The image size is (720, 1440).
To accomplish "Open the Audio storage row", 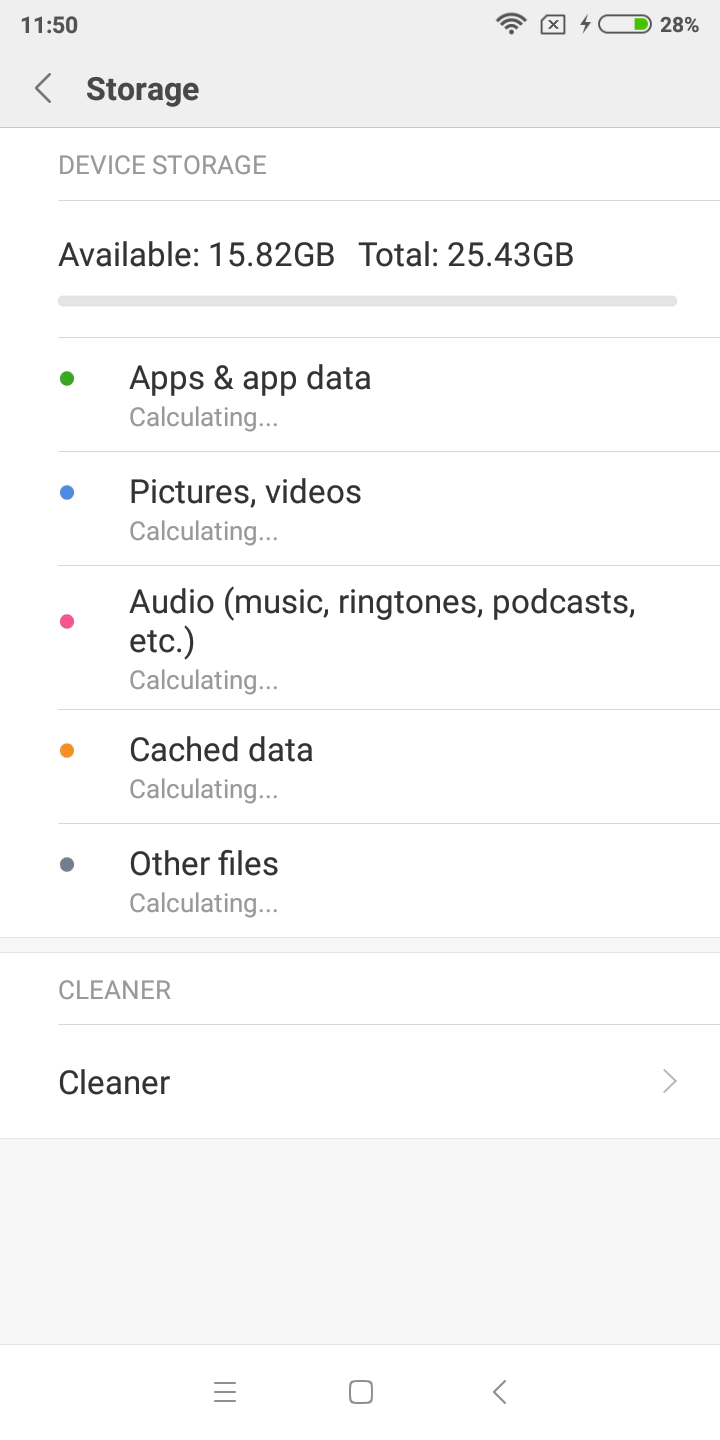I will [360, 638].
